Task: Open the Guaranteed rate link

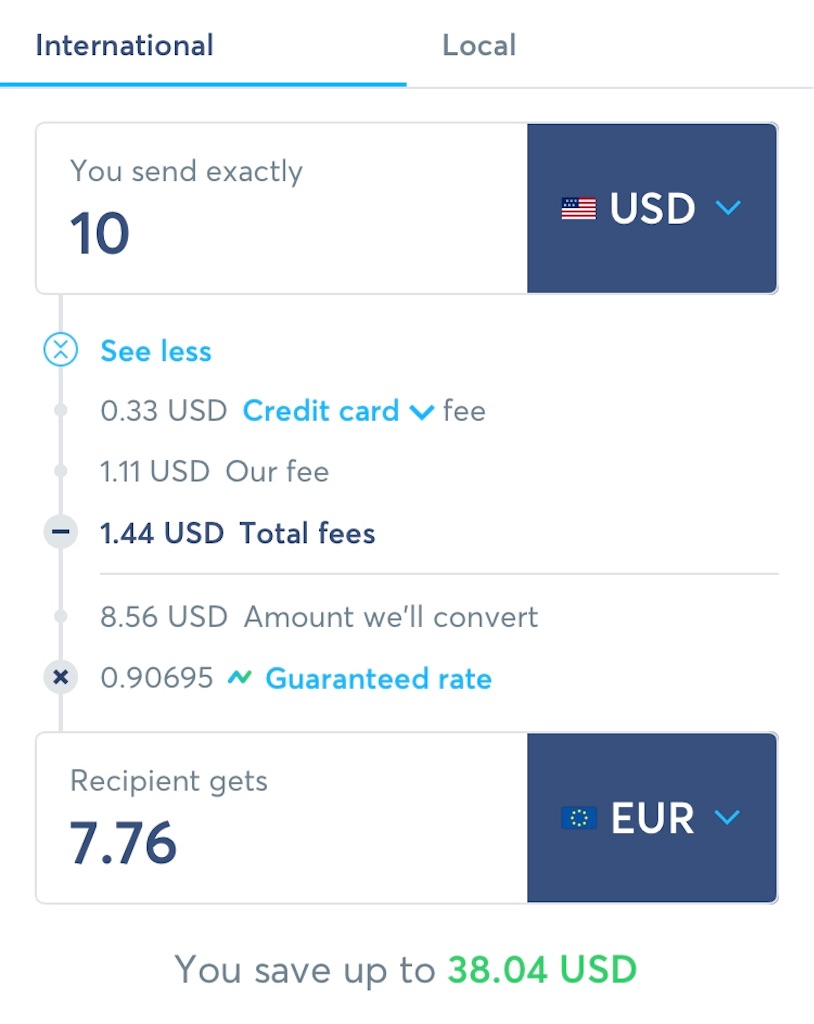Action: pos(378,679)
